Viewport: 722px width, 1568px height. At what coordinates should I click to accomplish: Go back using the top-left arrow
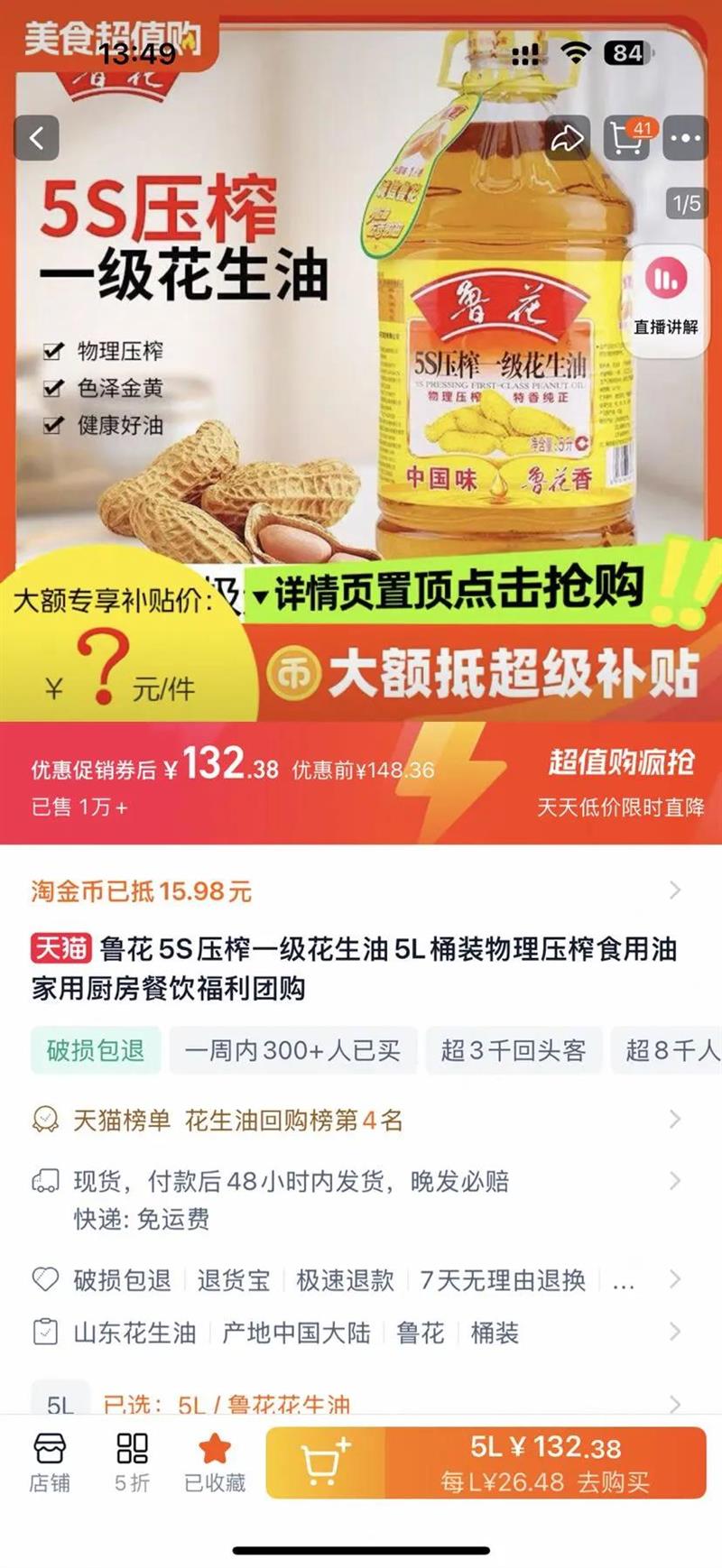tap(37, 138)
